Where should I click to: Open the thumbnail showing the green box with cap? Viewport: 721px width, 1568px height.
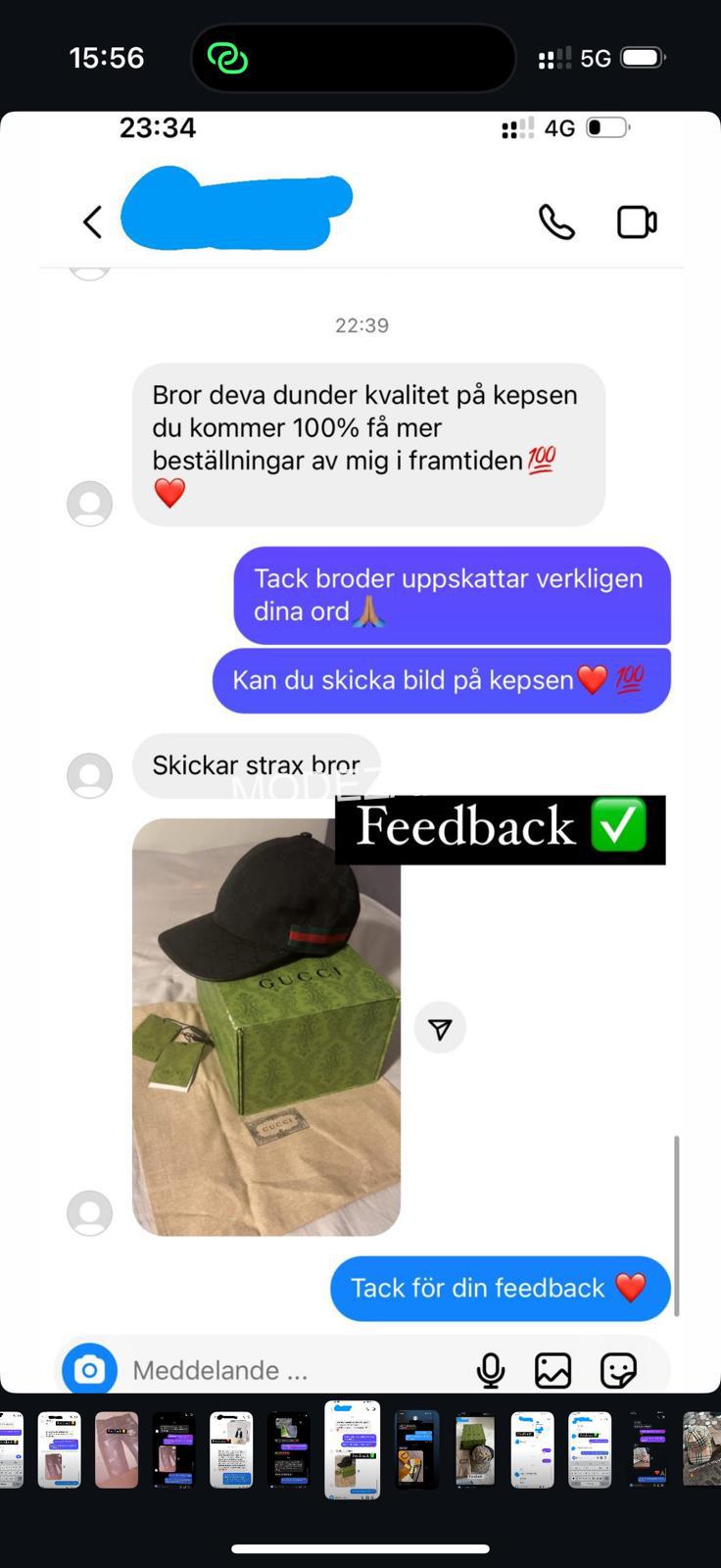(x=475, y=1450)
